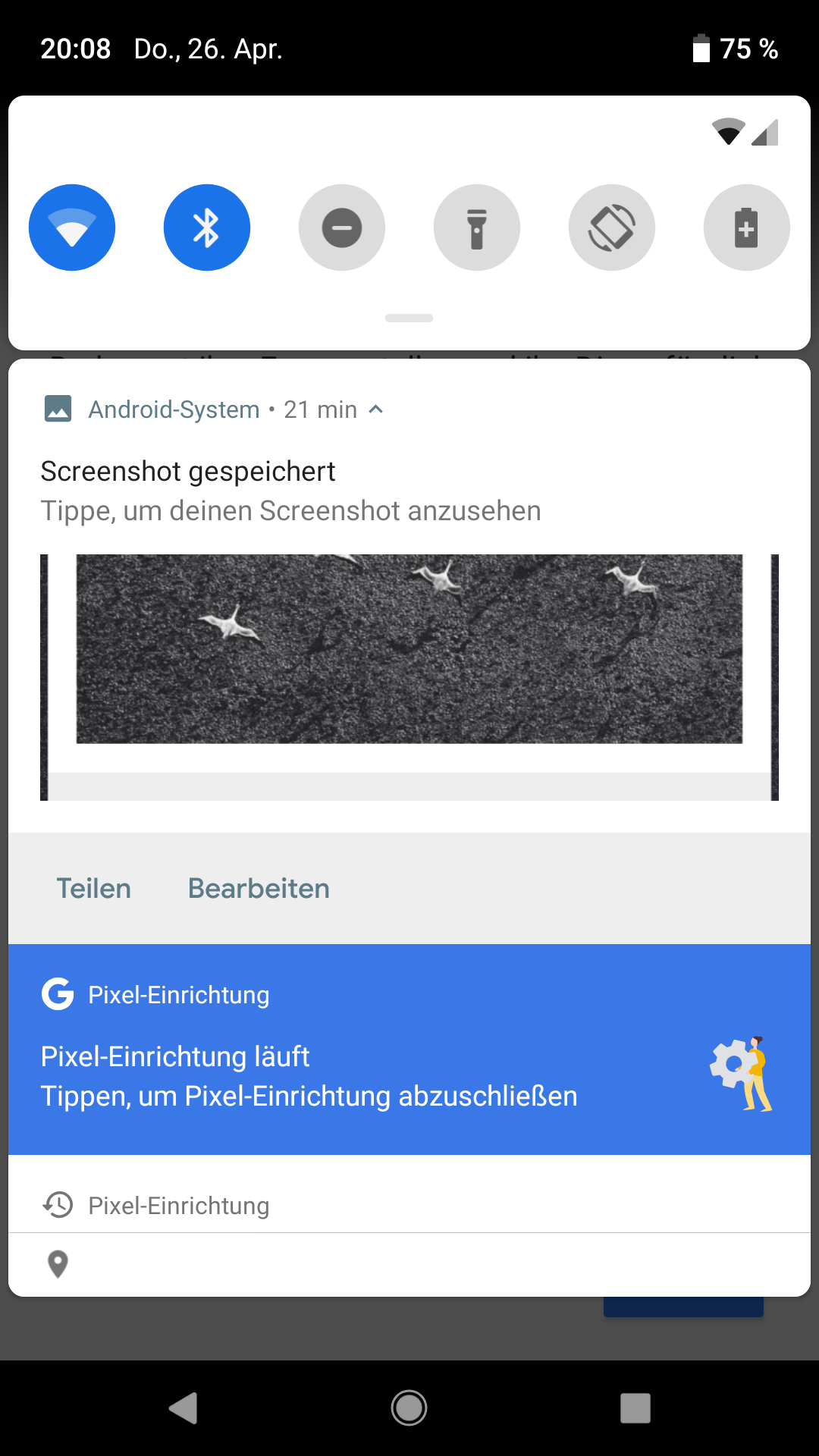Enable Do Not Disturb mode
Screen dimensions: 819x1456
(342, 227)
